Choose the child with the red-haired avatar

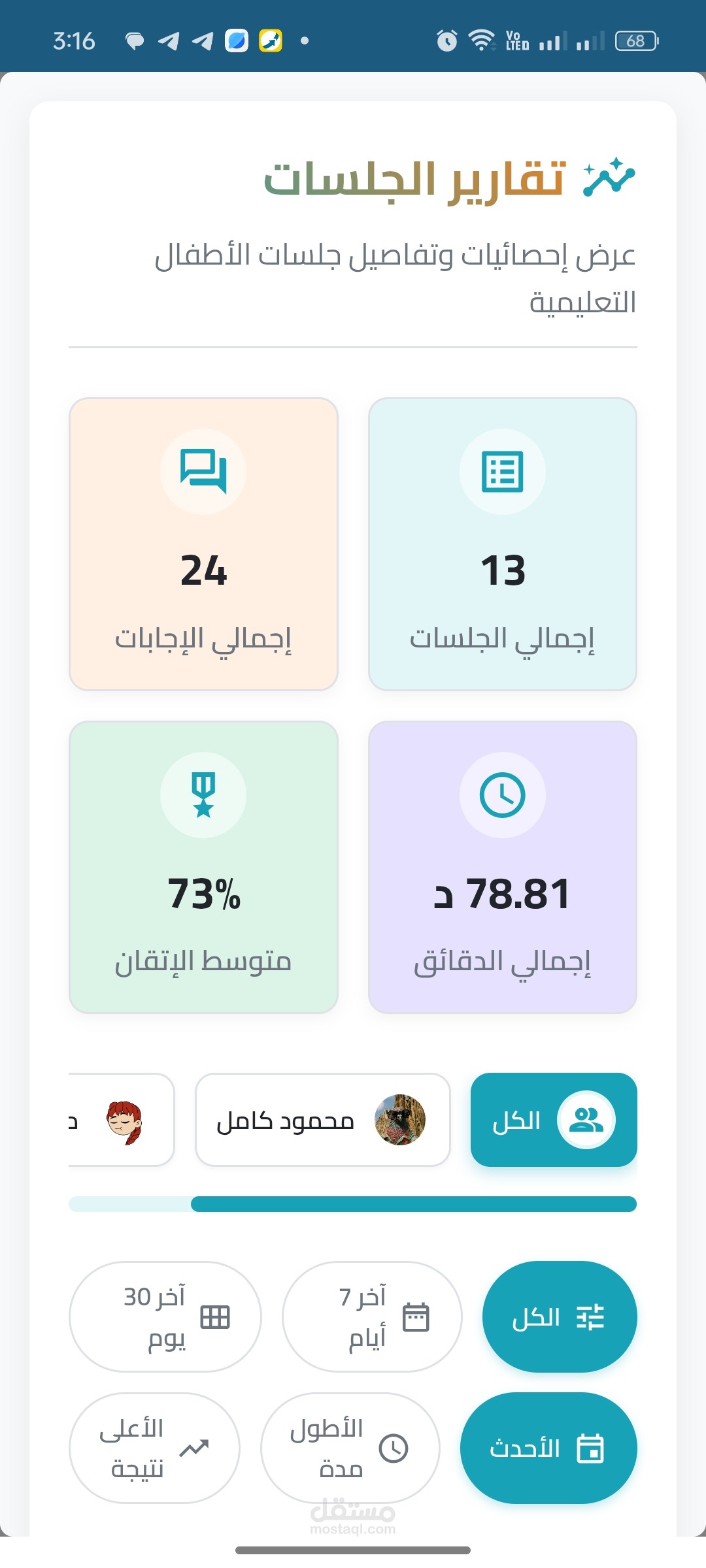click(x=123, y=1120)
